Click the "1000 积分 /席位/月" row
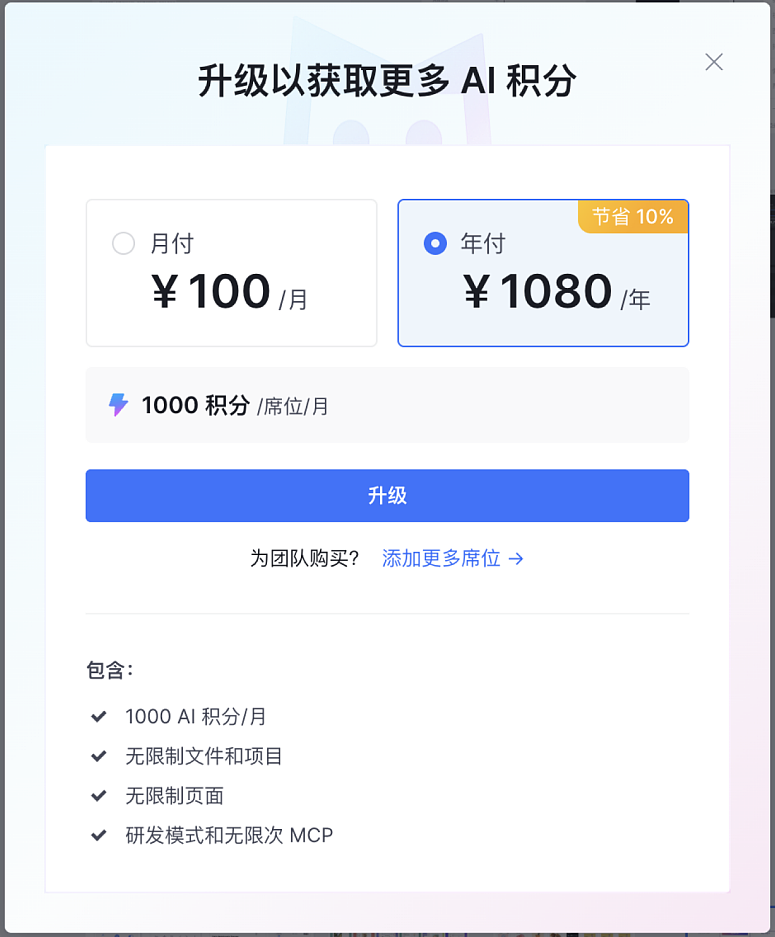The image size is (775, 937). tap(387, 405)
